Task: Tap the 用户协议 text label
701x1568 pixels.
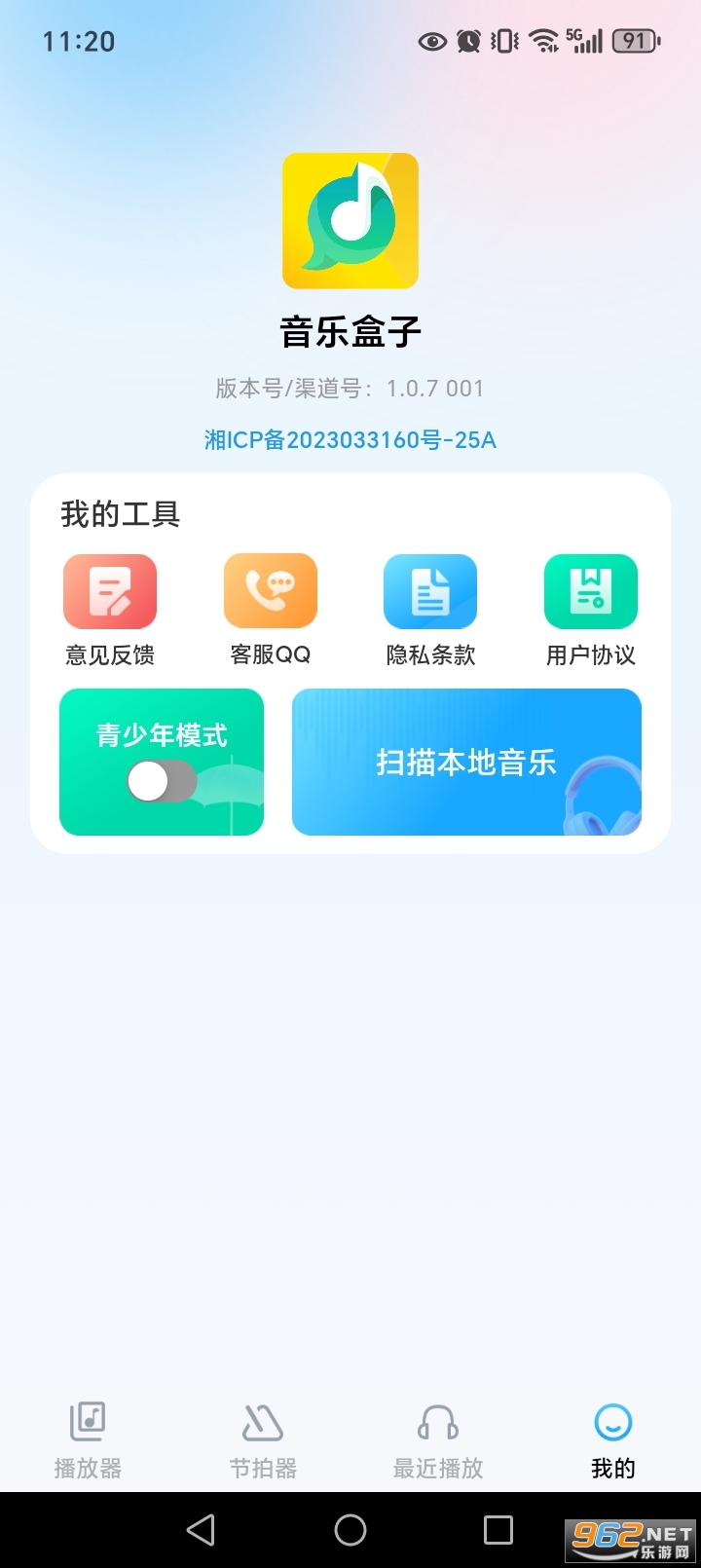Action: pyautogui.click(x=590, y=656)
